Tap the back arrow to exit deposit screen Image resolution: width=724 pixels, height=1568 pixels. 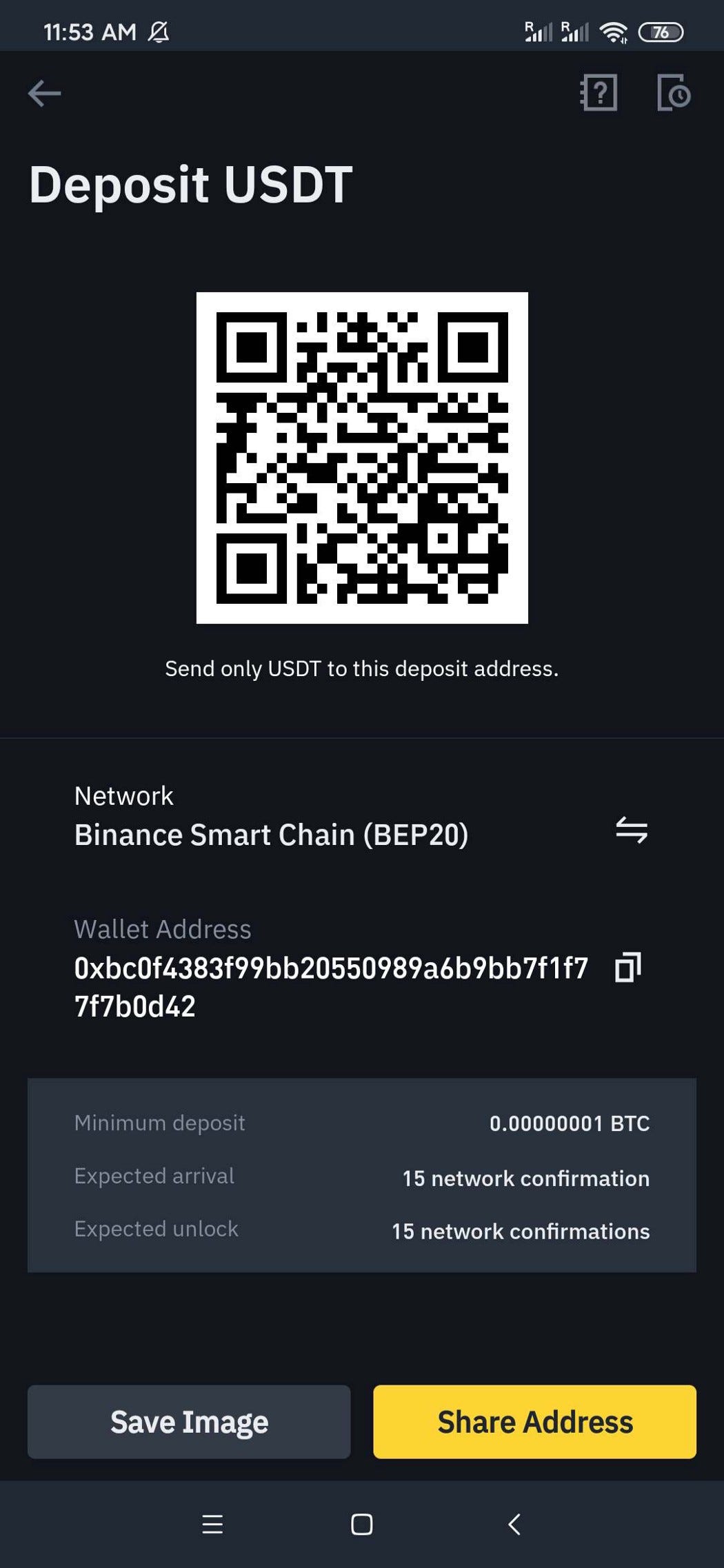[x=44, y=93]
